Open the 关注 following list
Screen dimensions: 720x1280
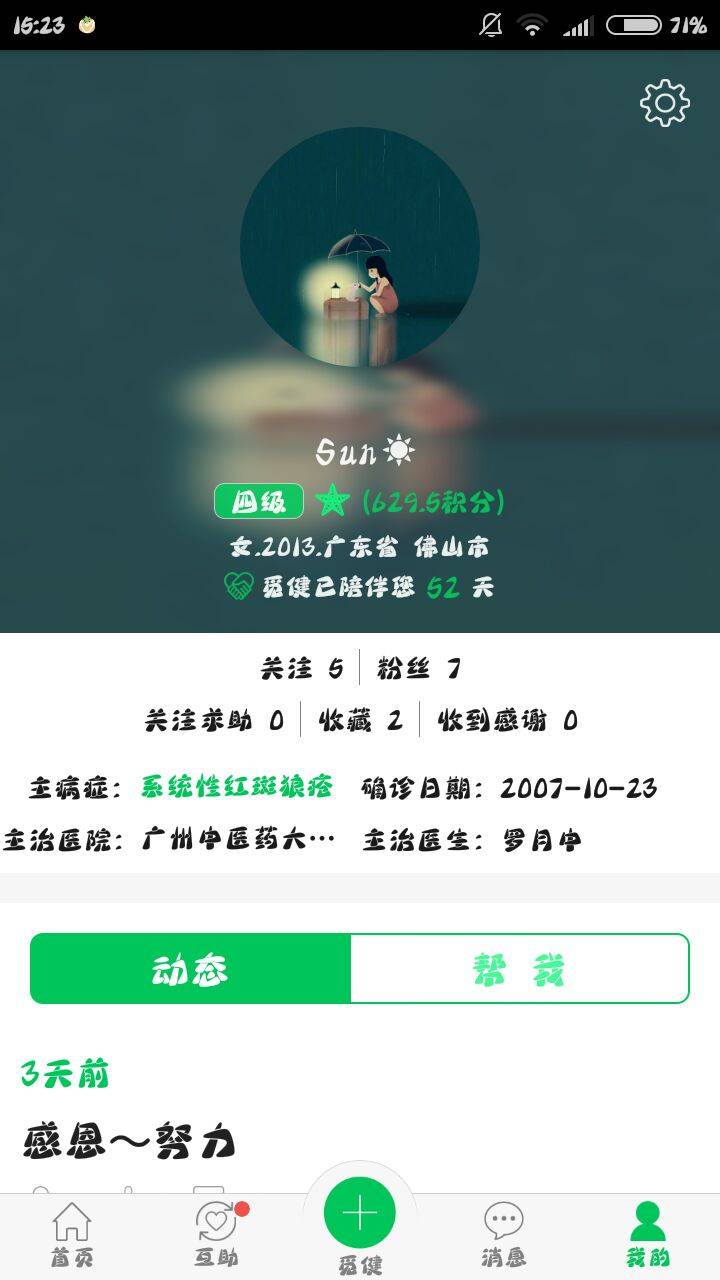(x=301, y=668)
